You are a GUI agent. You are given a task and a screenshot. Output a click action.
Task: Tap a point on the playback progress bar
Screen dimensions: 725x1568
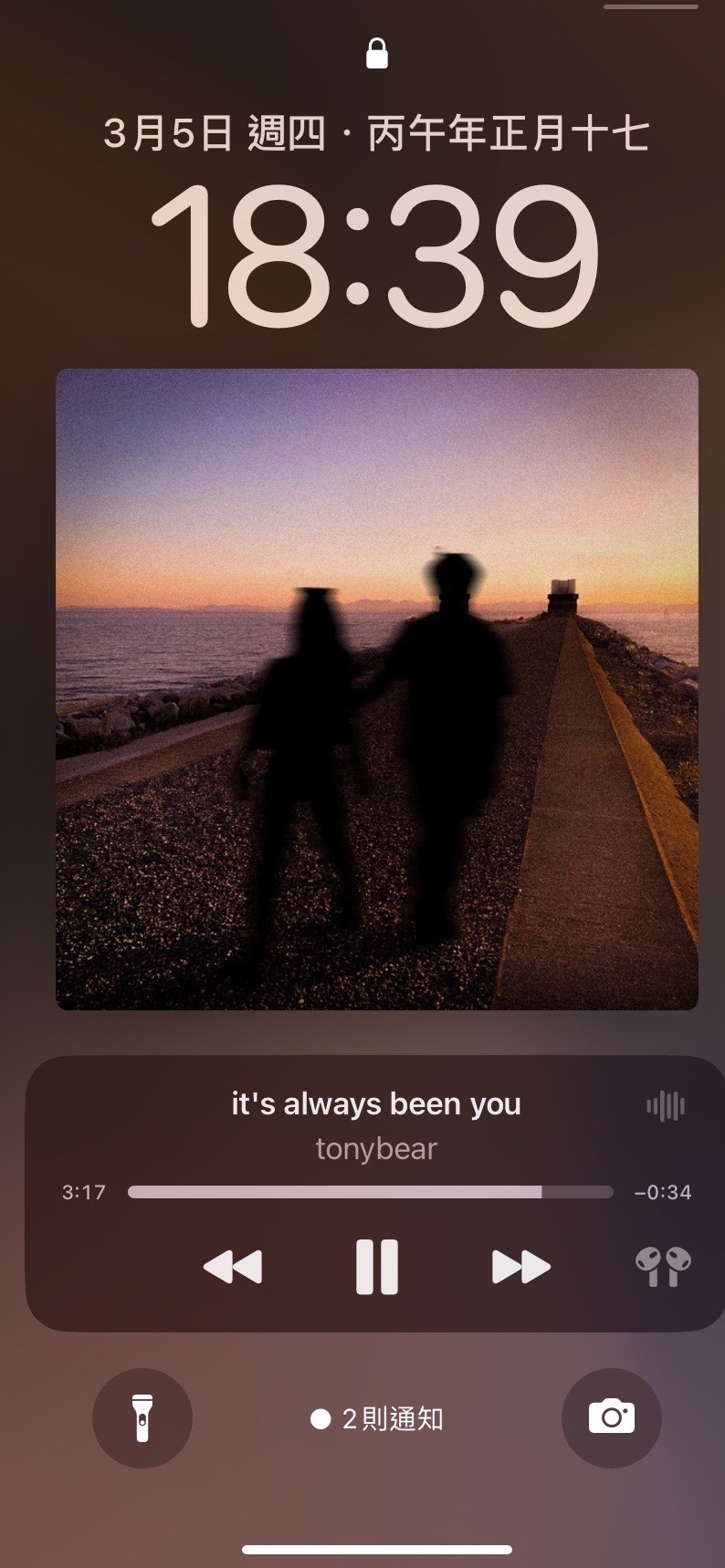[x=370, y=1192]
